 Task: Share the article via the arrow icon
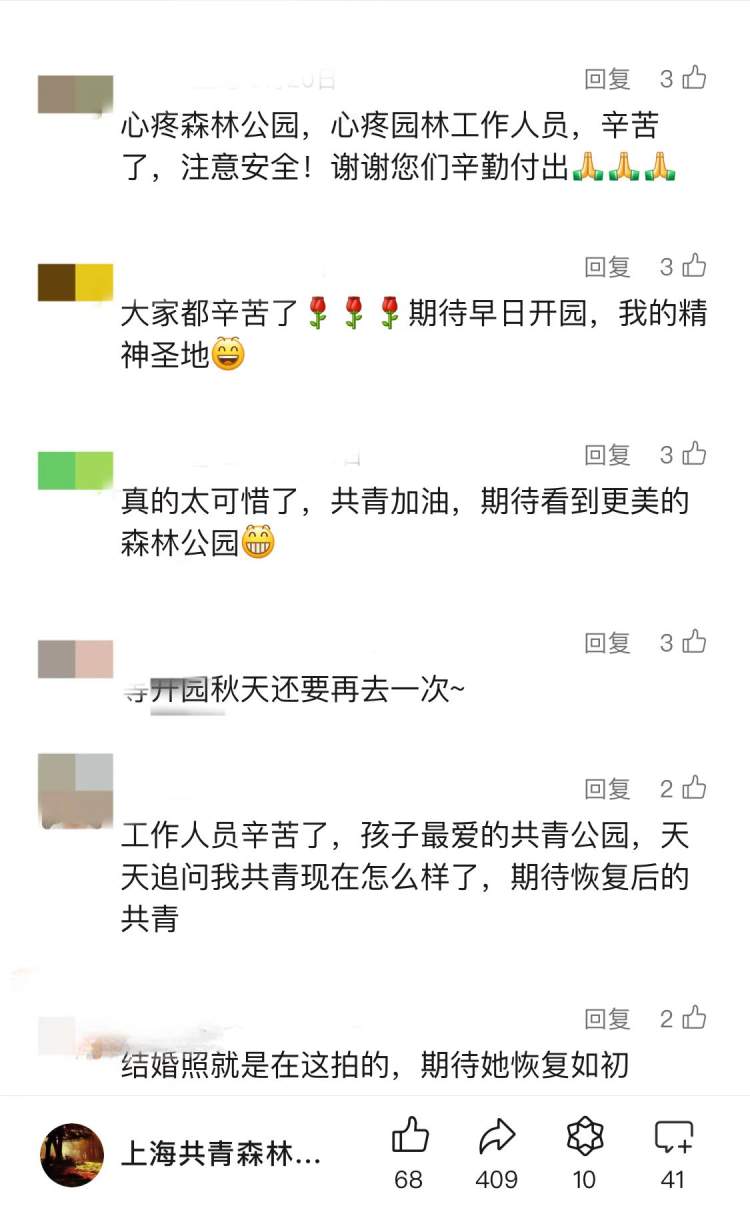click(x=496, y=1138)
